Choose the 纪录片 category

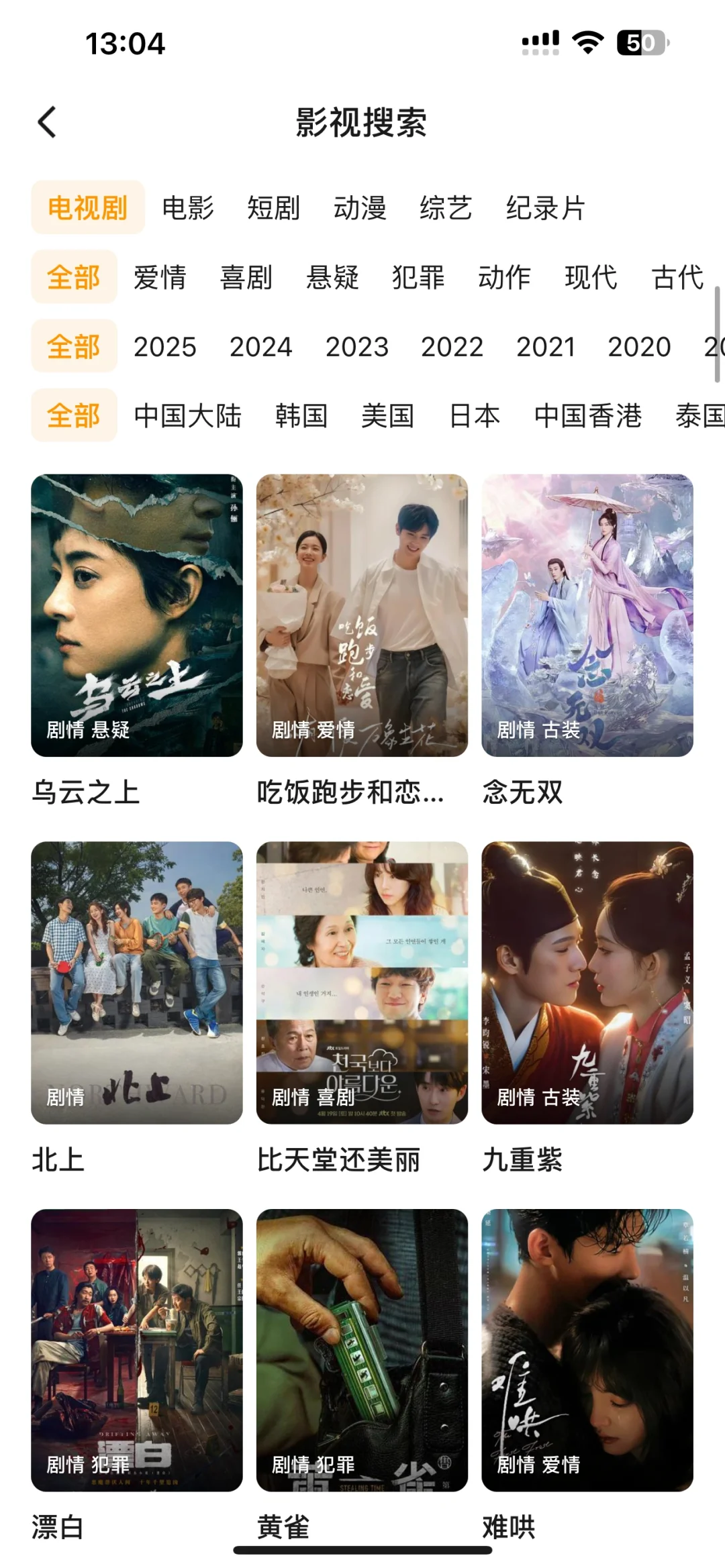pyautogui.click(x=545, y=208)
